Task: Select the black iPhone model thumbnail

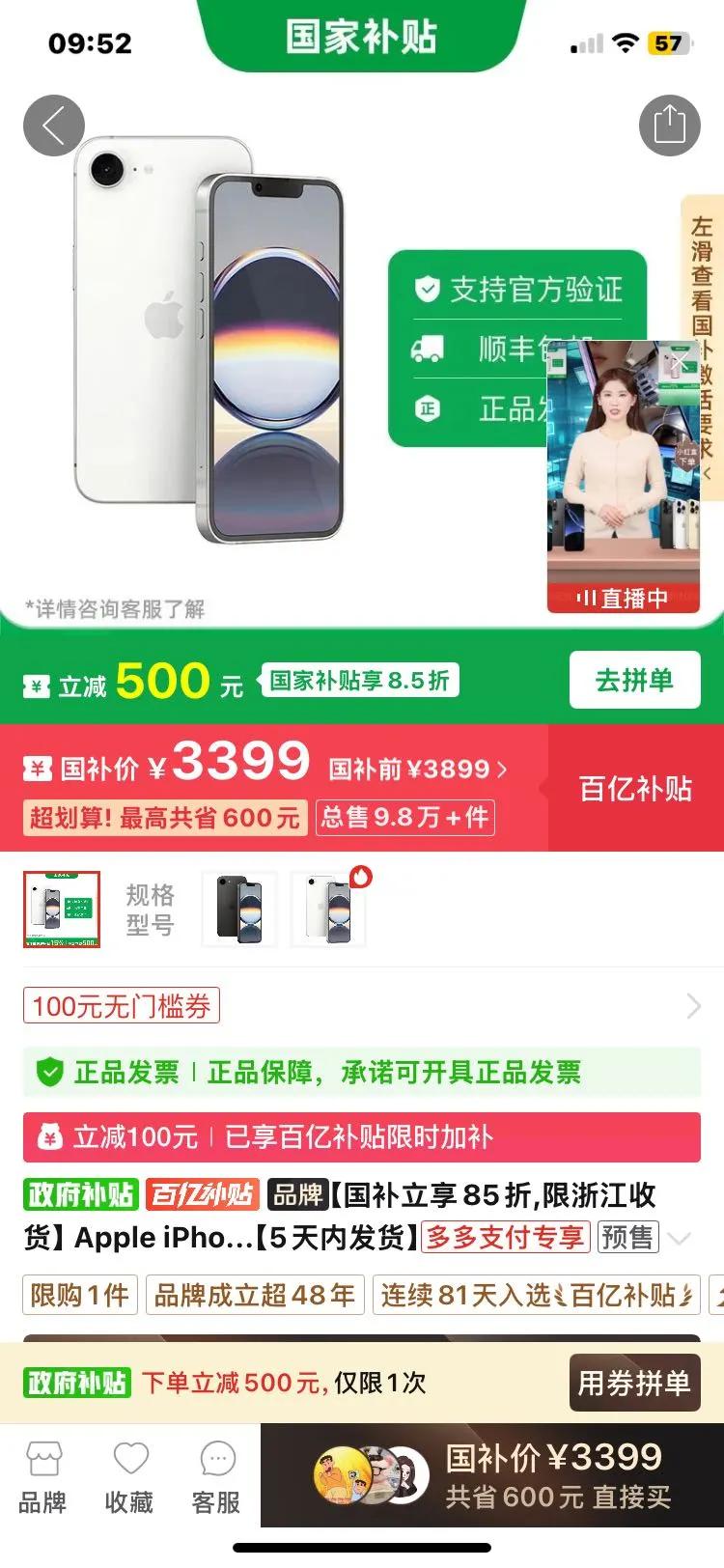Action: 239,909
